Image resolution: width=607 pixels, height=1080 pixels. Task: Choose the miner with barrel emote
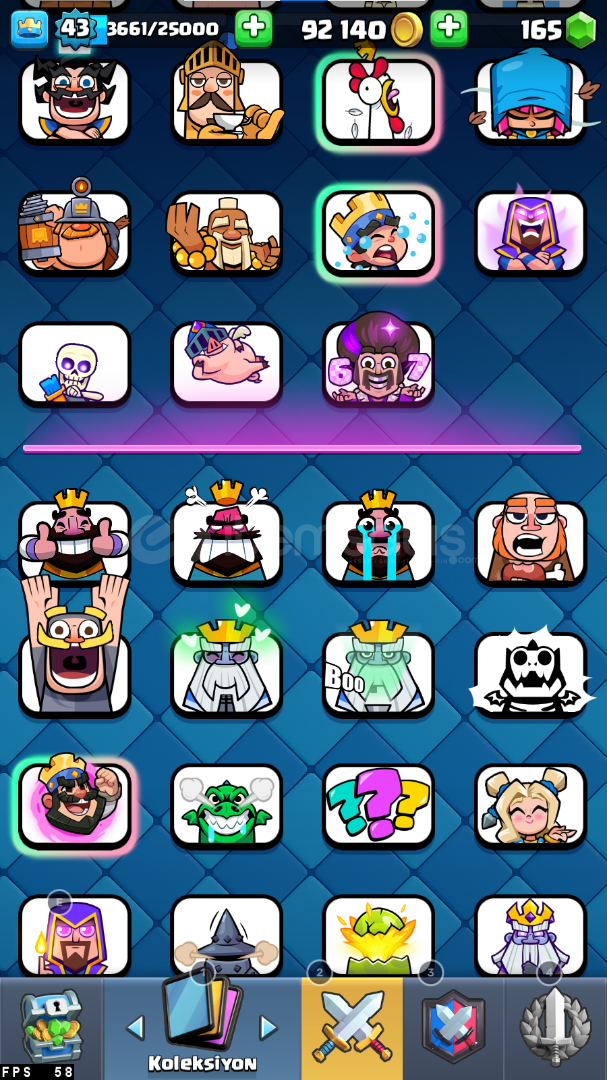(75, 231)
